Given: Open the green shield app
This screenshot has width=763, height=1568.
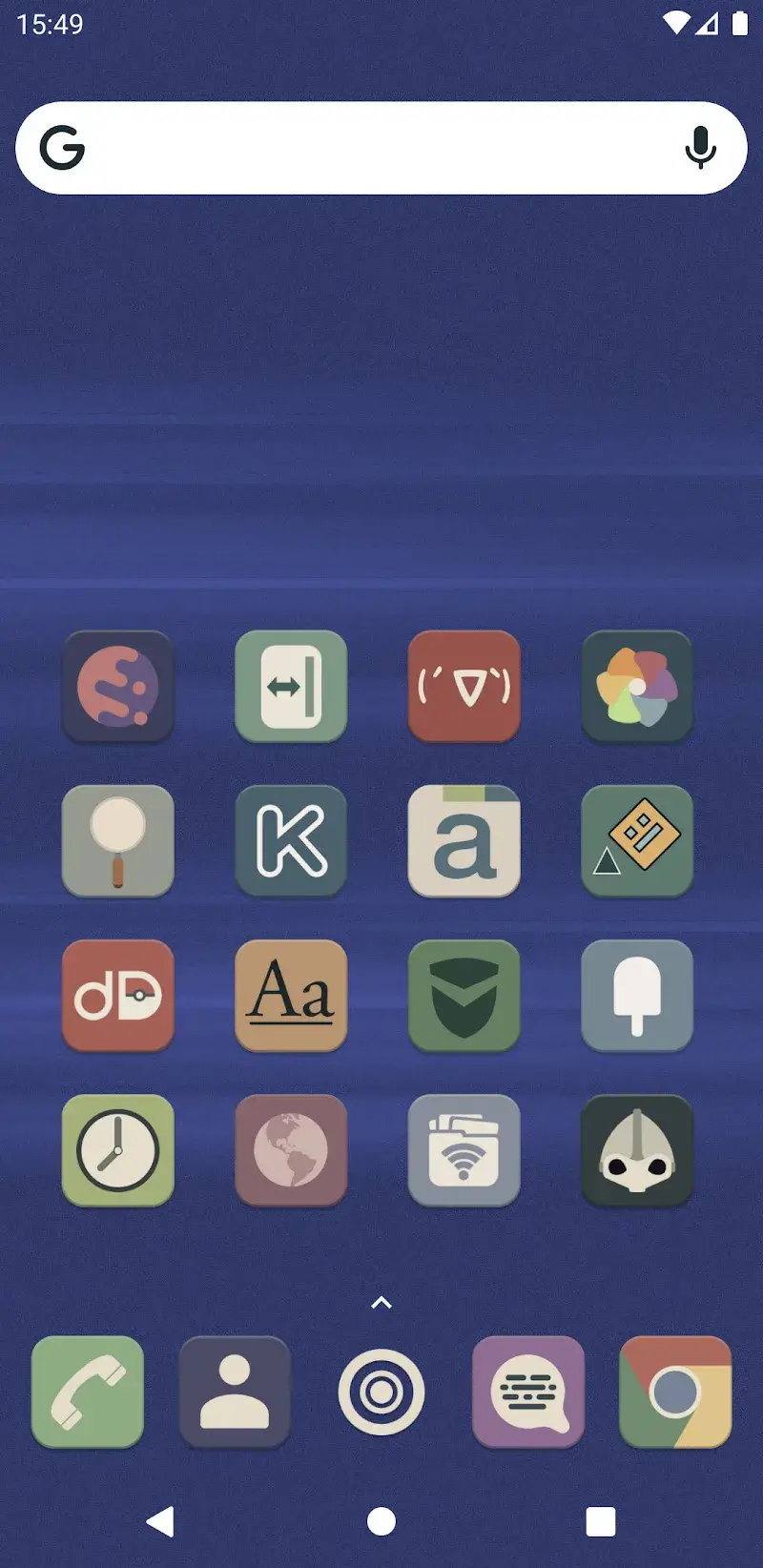Looking at the screenshot, I should point(464,995).
